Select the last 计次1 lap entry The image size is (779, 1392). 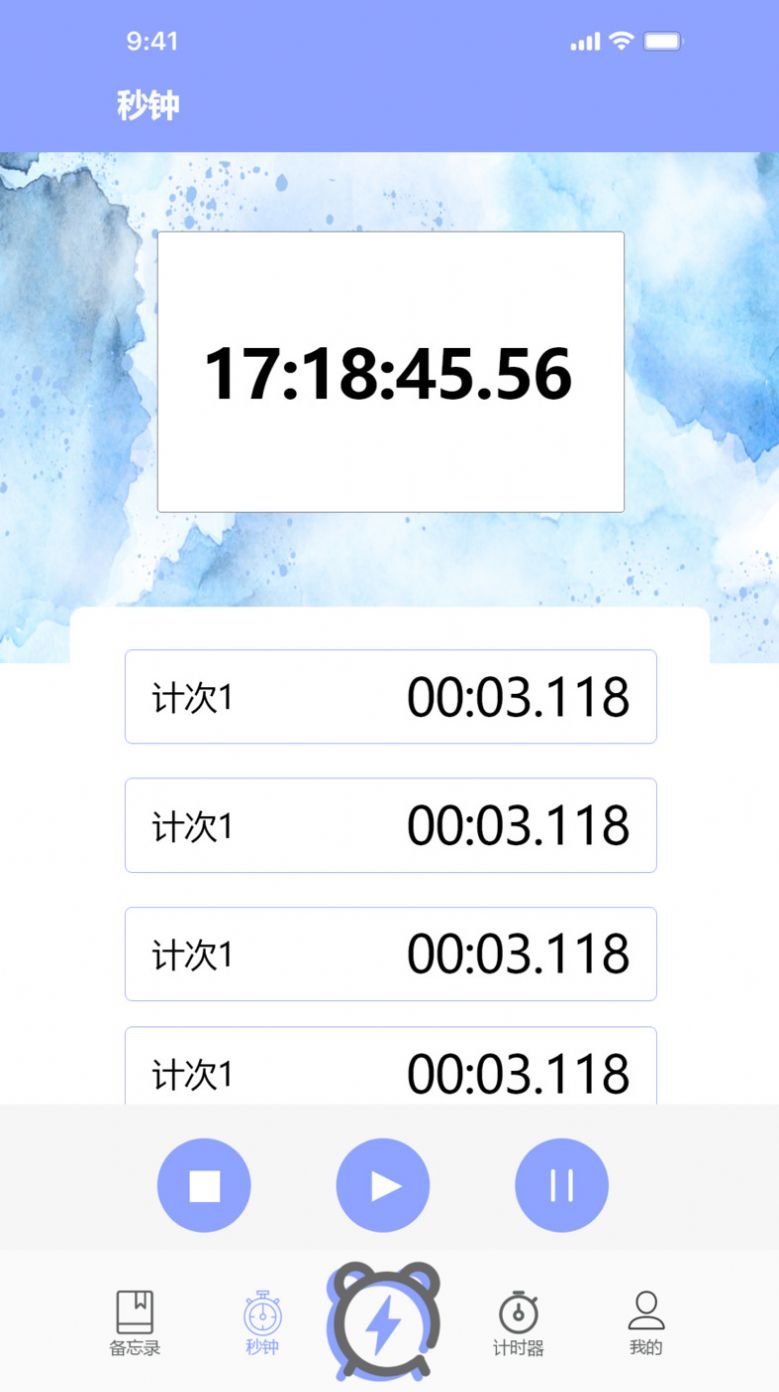click(390, 1077)
